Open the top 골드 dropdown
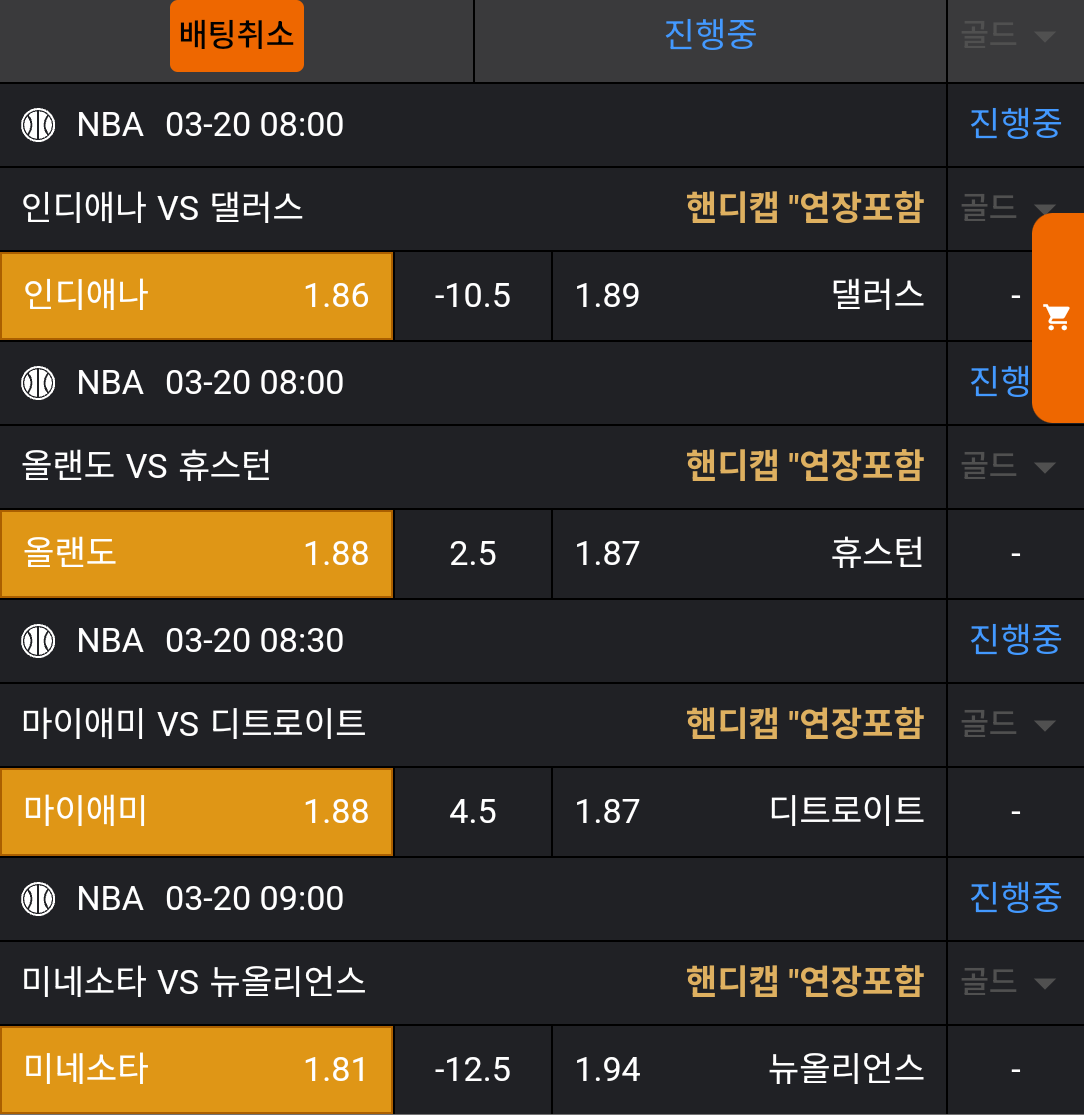 click(x=1008, y=36)
